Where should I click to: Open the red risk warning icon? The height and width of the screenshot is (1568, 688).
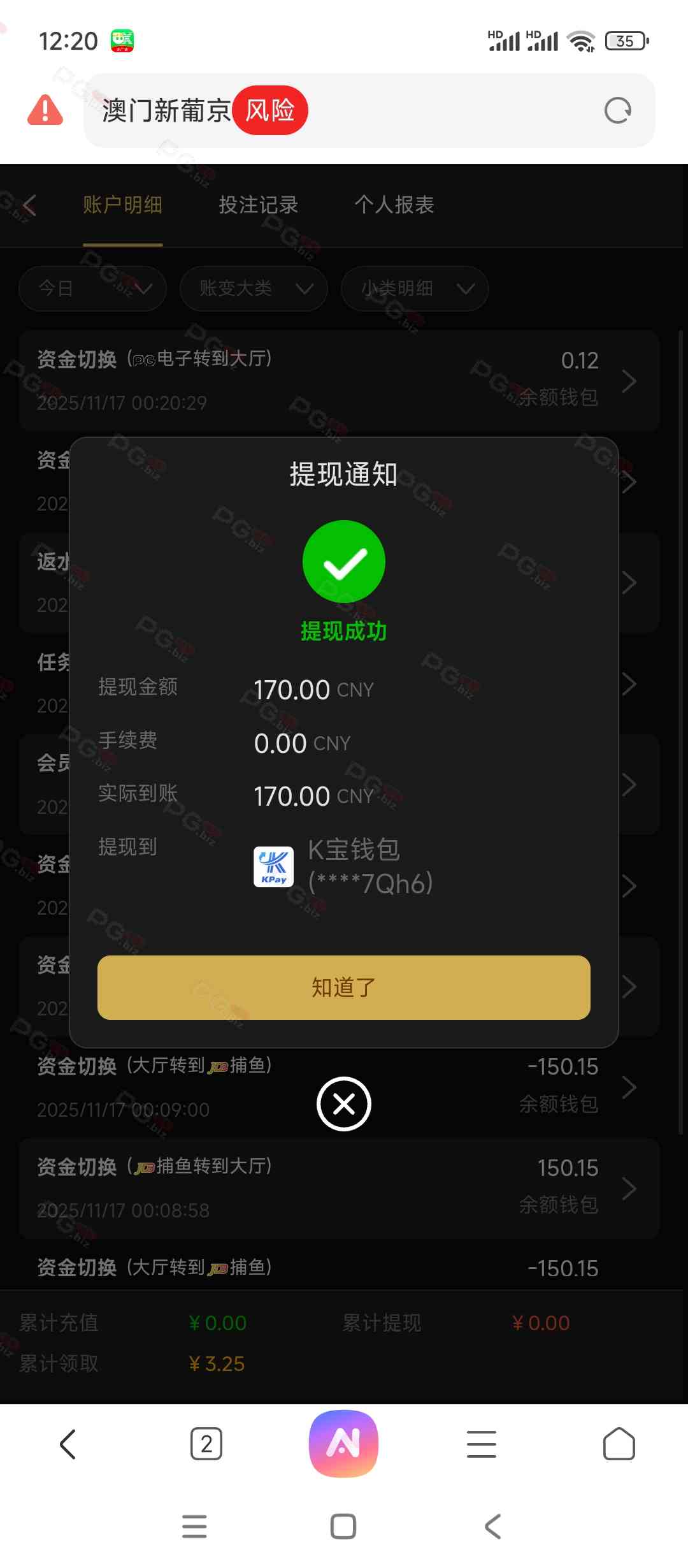pos(45,110)
